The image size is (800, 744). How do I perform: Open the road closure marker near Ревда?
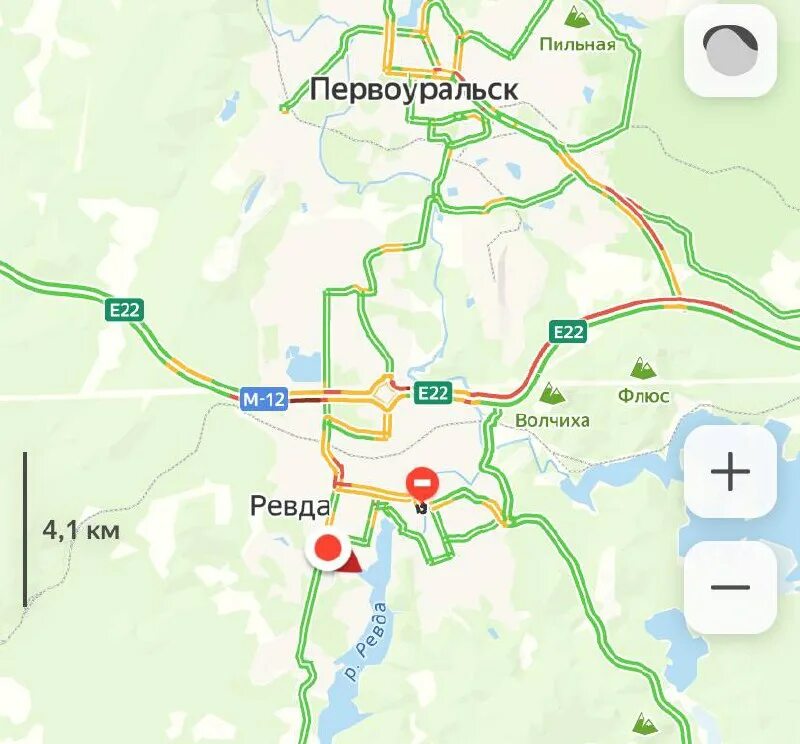click(422, 484)
